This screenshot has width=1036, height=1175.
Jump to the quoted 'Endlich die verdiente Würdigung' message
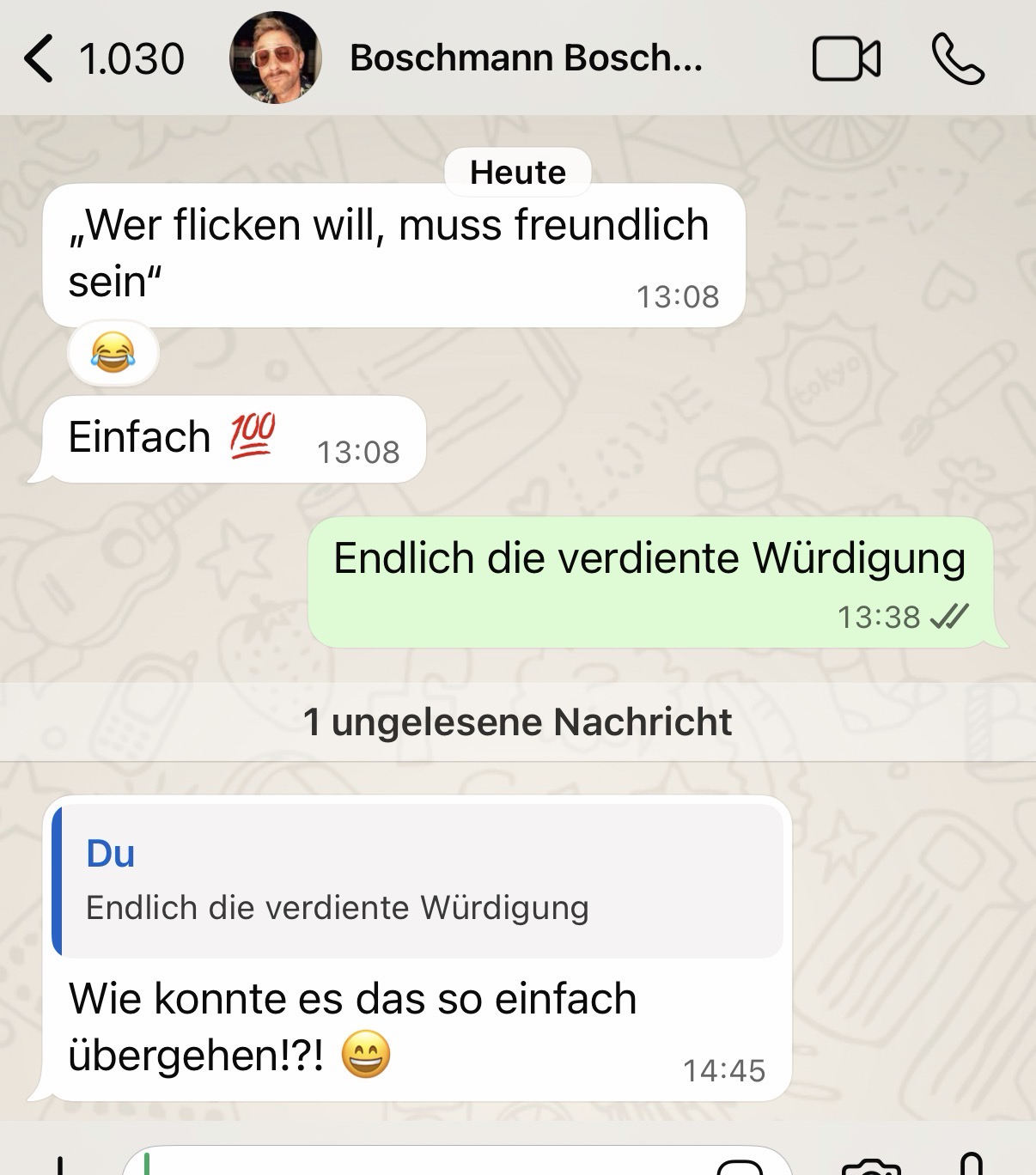click(x=418, y=880)
